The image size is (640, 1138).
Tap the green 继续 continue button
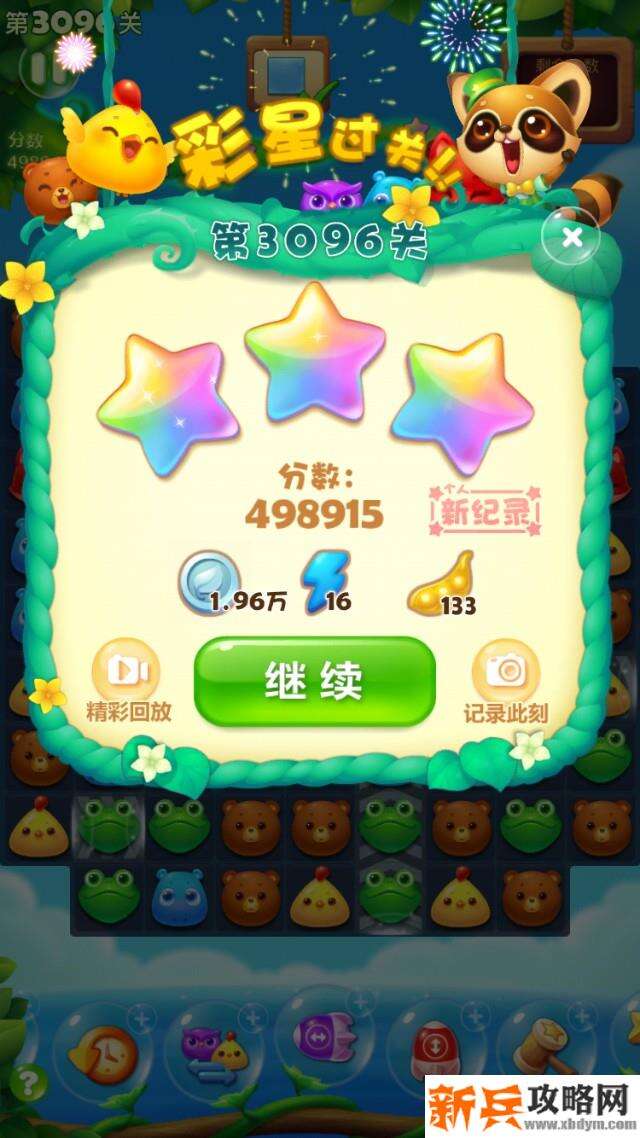click(314, 681)
